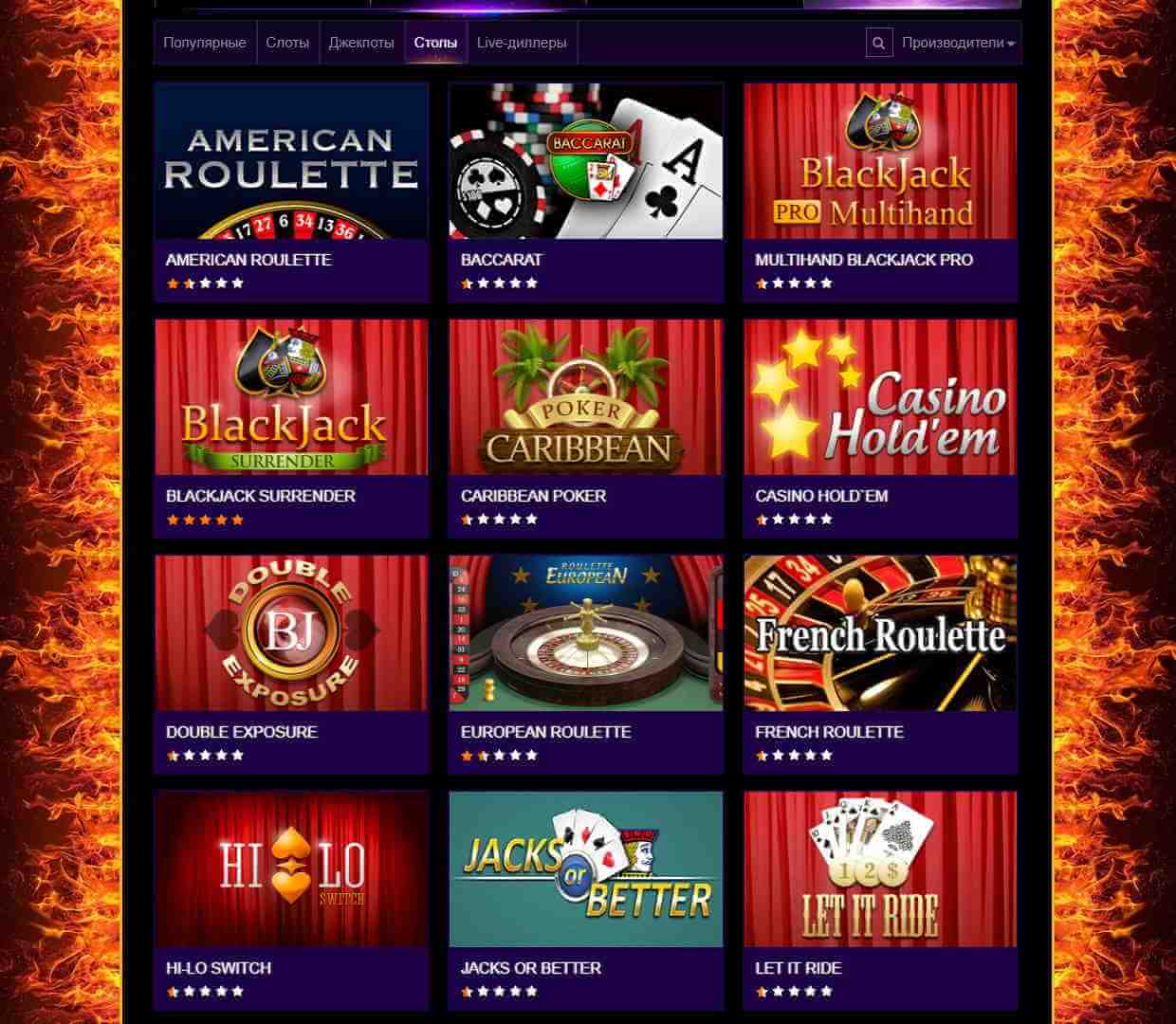
Task: Select the Джекпоты tab
Action: (361, 43)
